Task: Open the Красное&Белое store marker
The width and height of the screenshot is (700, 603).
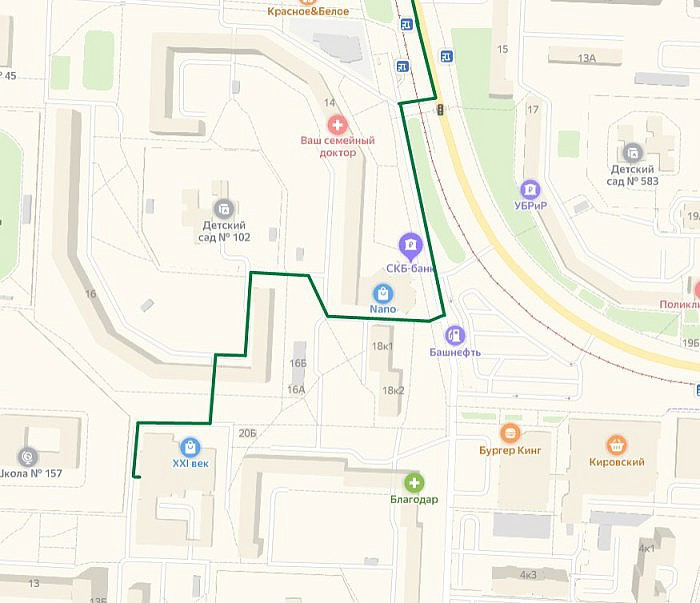Action: coord(304,12)
